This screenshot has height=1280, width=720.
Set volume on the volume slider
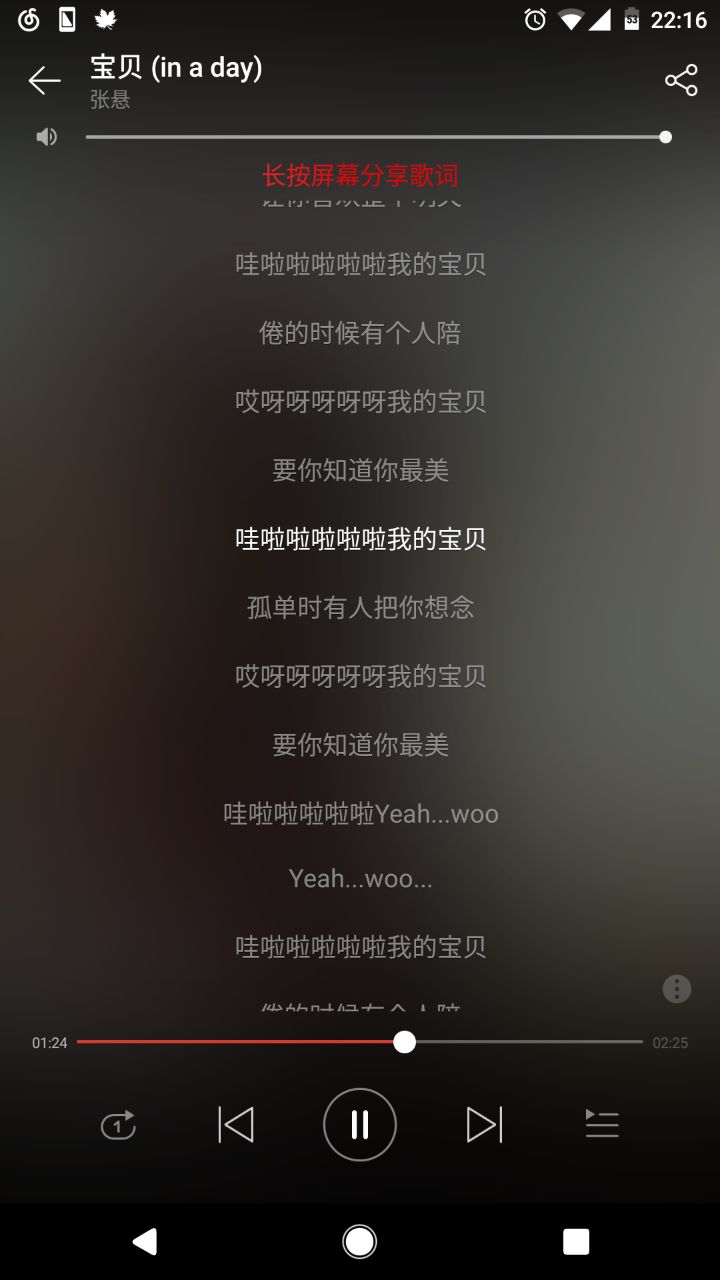376,137
